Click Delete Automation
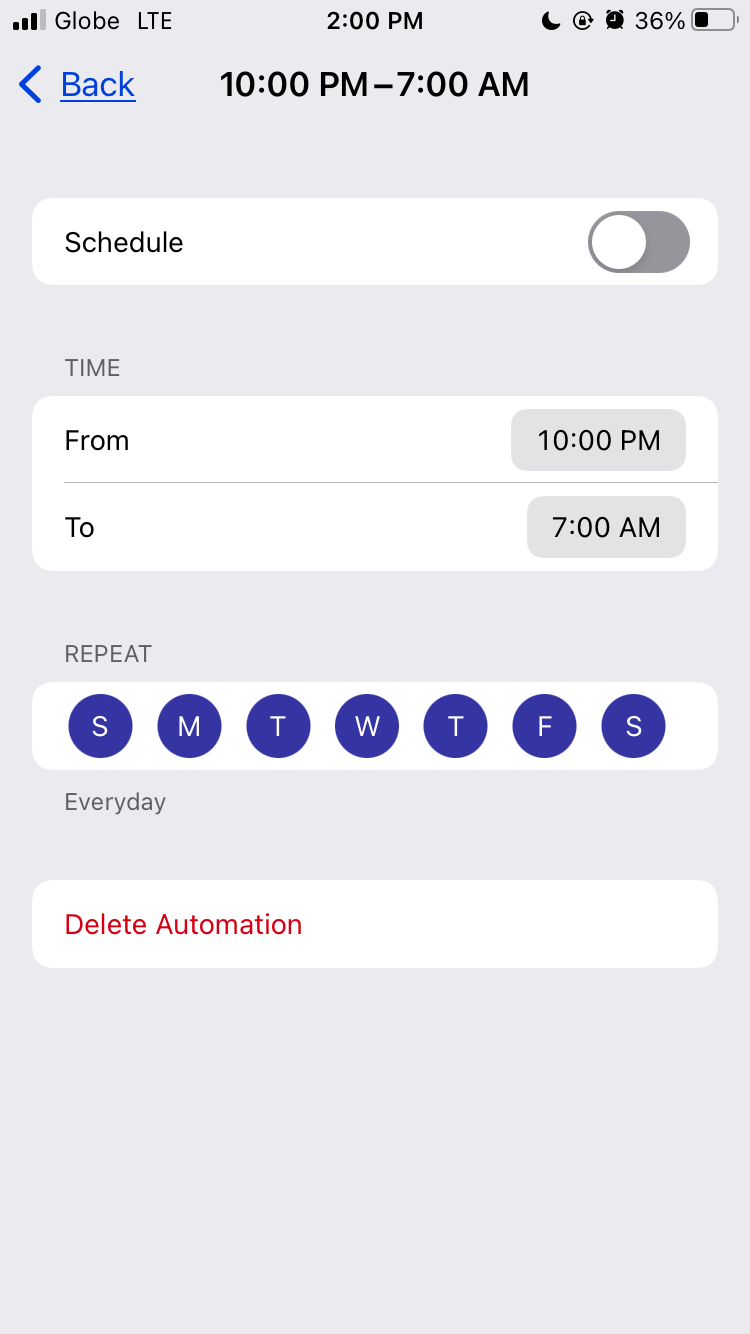750x1334 pixels. [183, 924]
